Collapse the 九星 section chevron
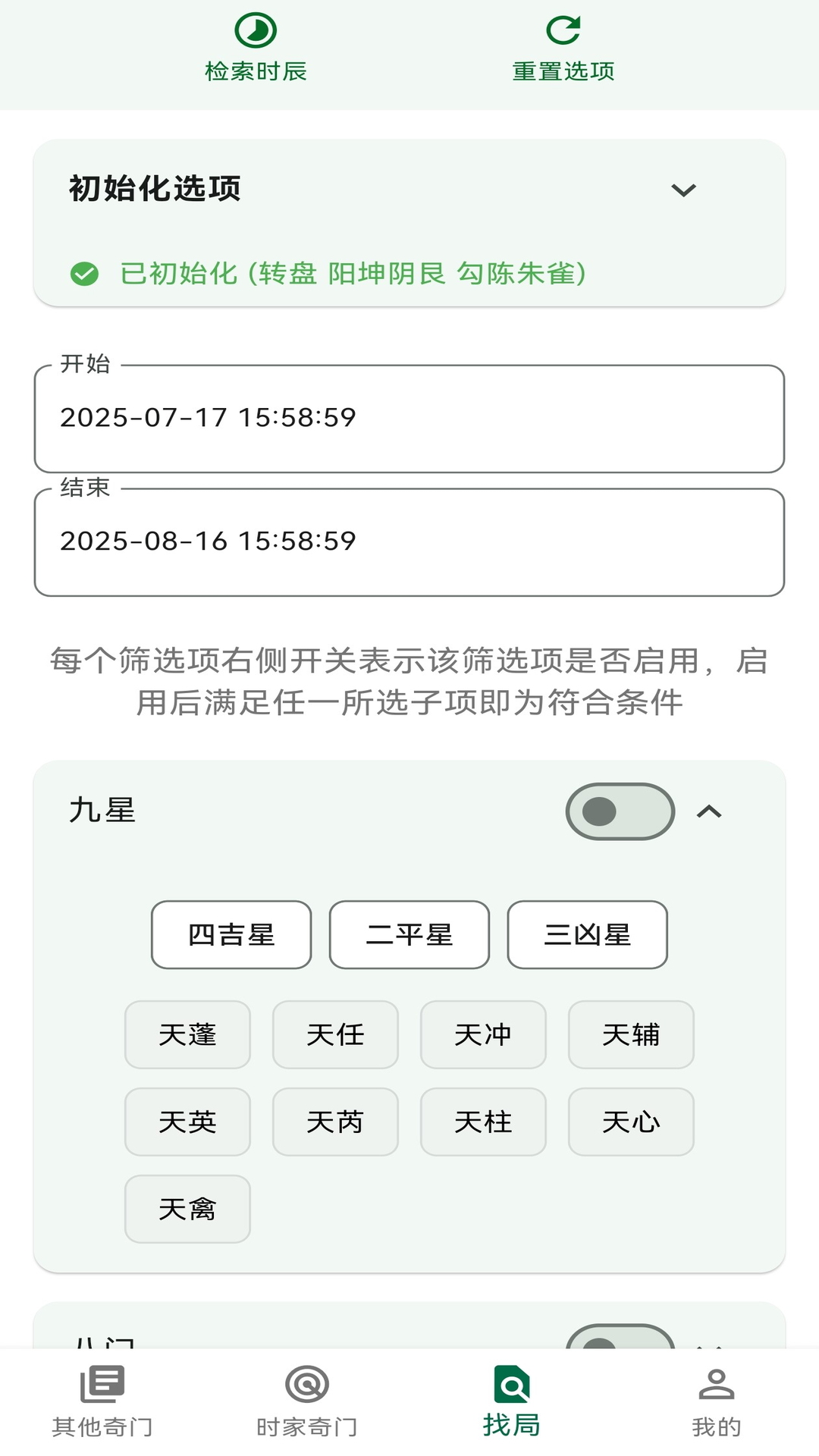This screenshot has height=1456, width=819. click(711, 811)
